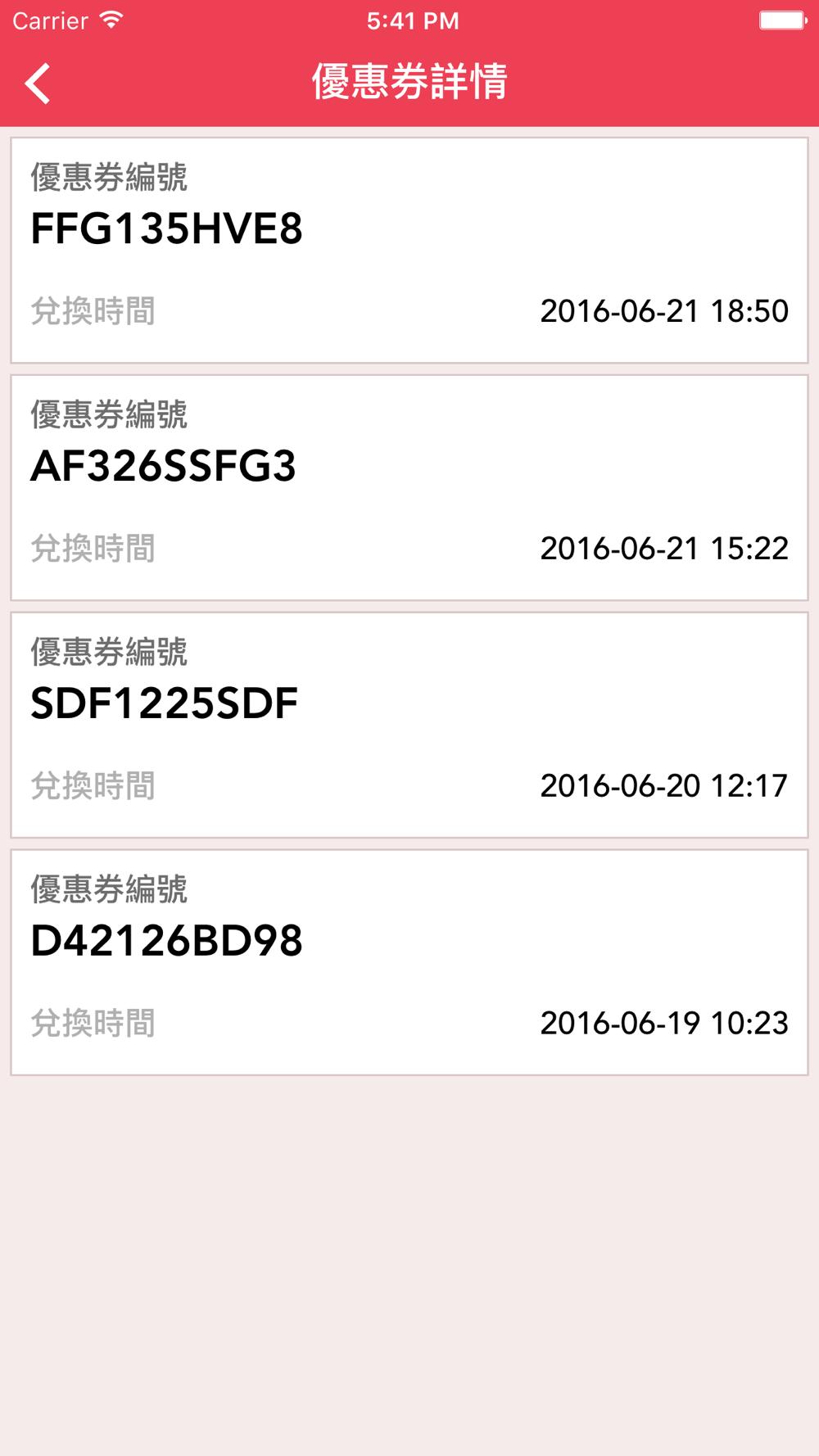Open coupon card FFG135HVE8
819x1456 pixels.
(x=409, y=250)
